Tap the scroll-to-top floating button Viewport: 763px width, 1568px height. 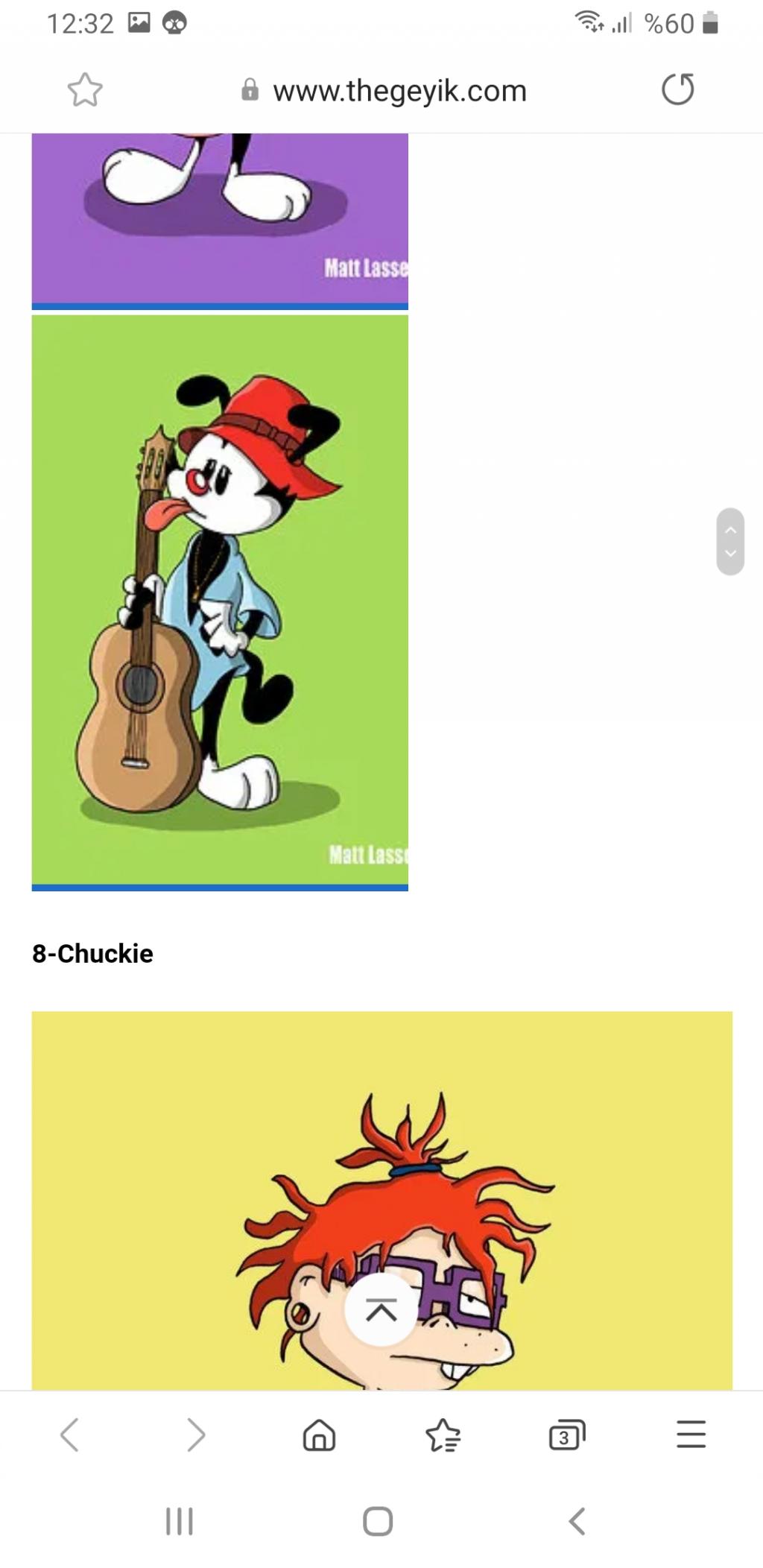click(x=381, y=1309)
